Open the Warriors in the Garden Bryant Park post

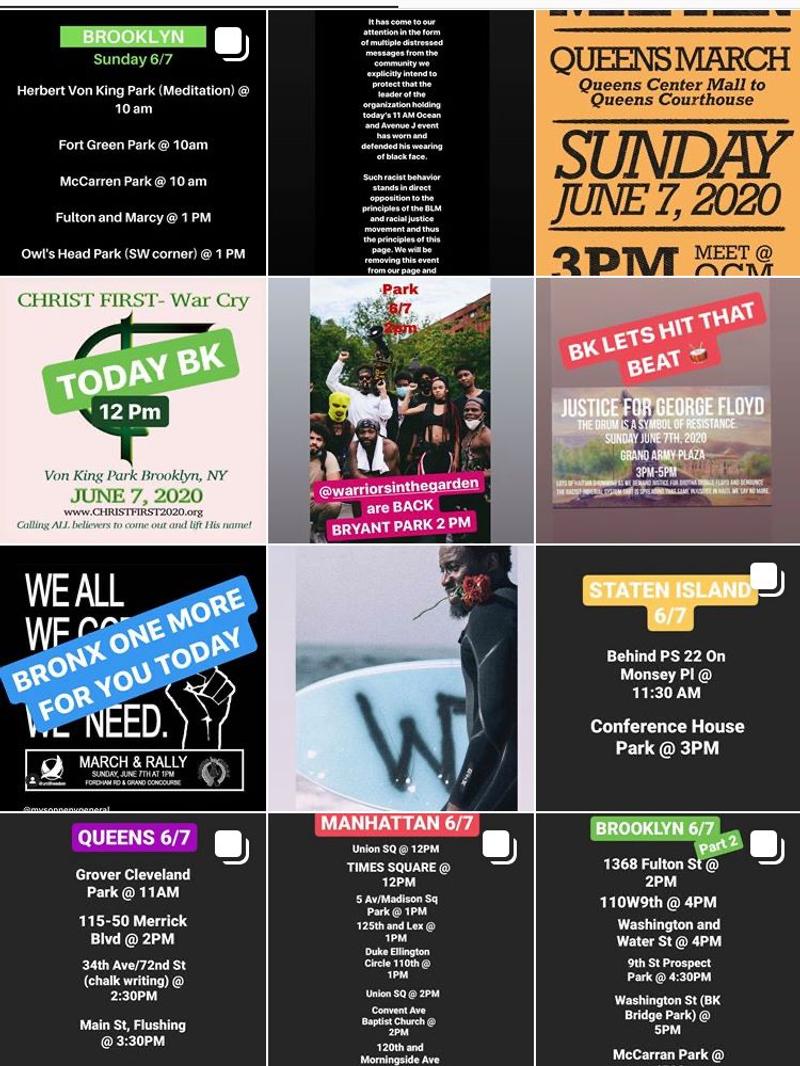click(x=401, y=410)
